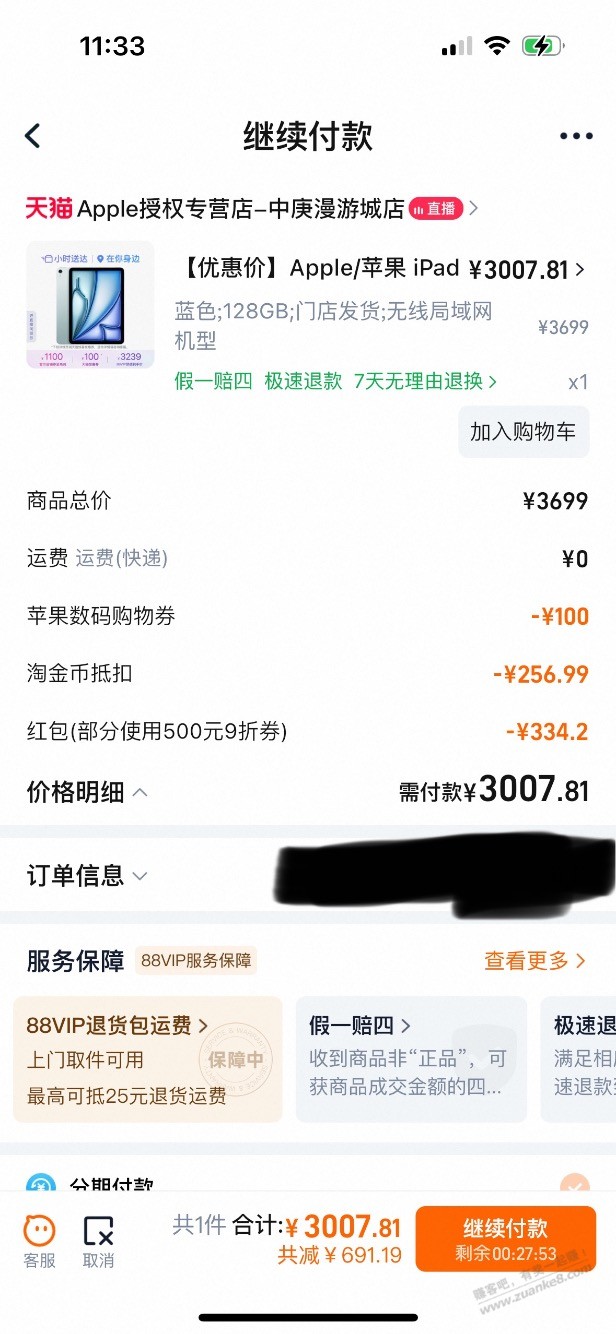Cancel the order with 取消

(x=98, y=1241)
